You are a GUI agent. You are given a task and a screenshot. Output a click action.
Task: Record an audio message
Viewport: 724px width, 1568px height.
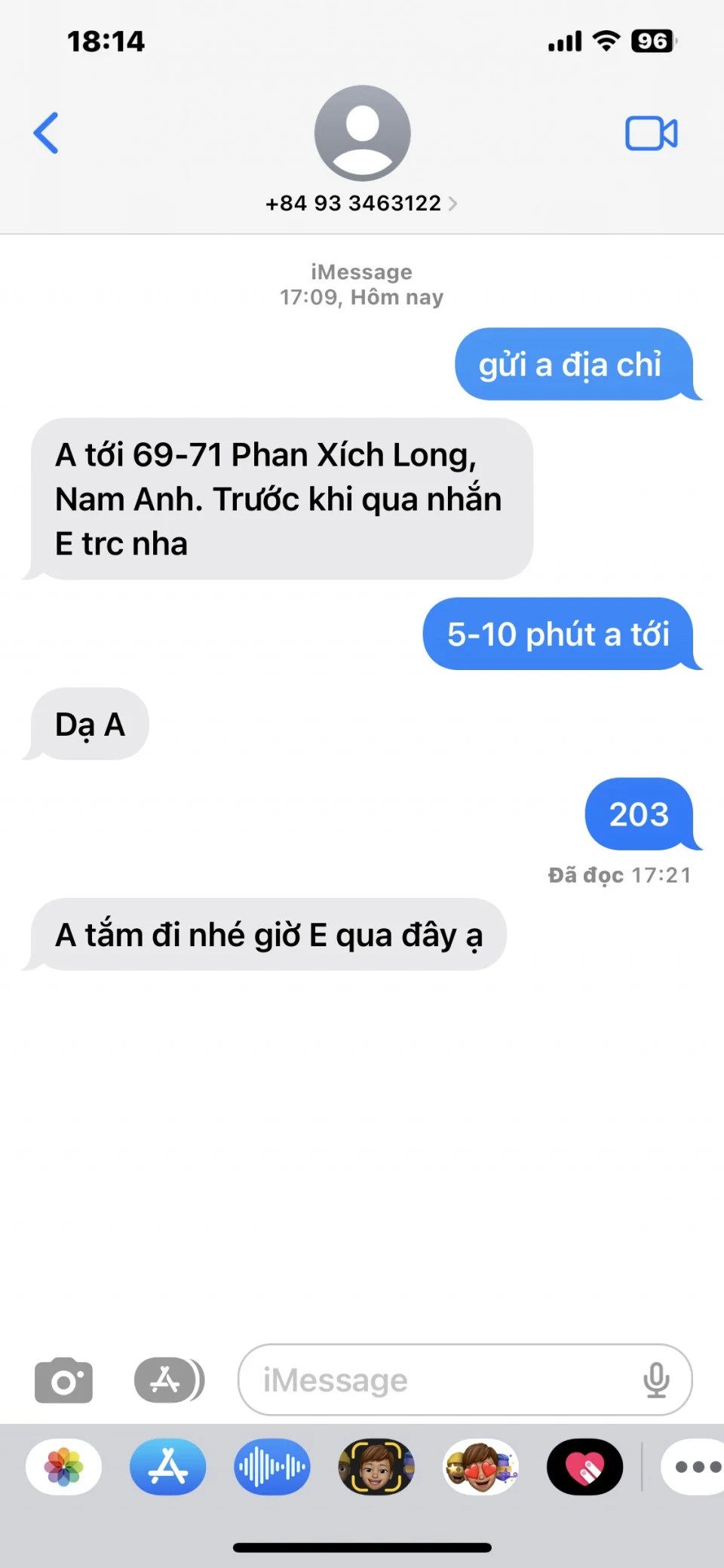[x=272, y=1468]
